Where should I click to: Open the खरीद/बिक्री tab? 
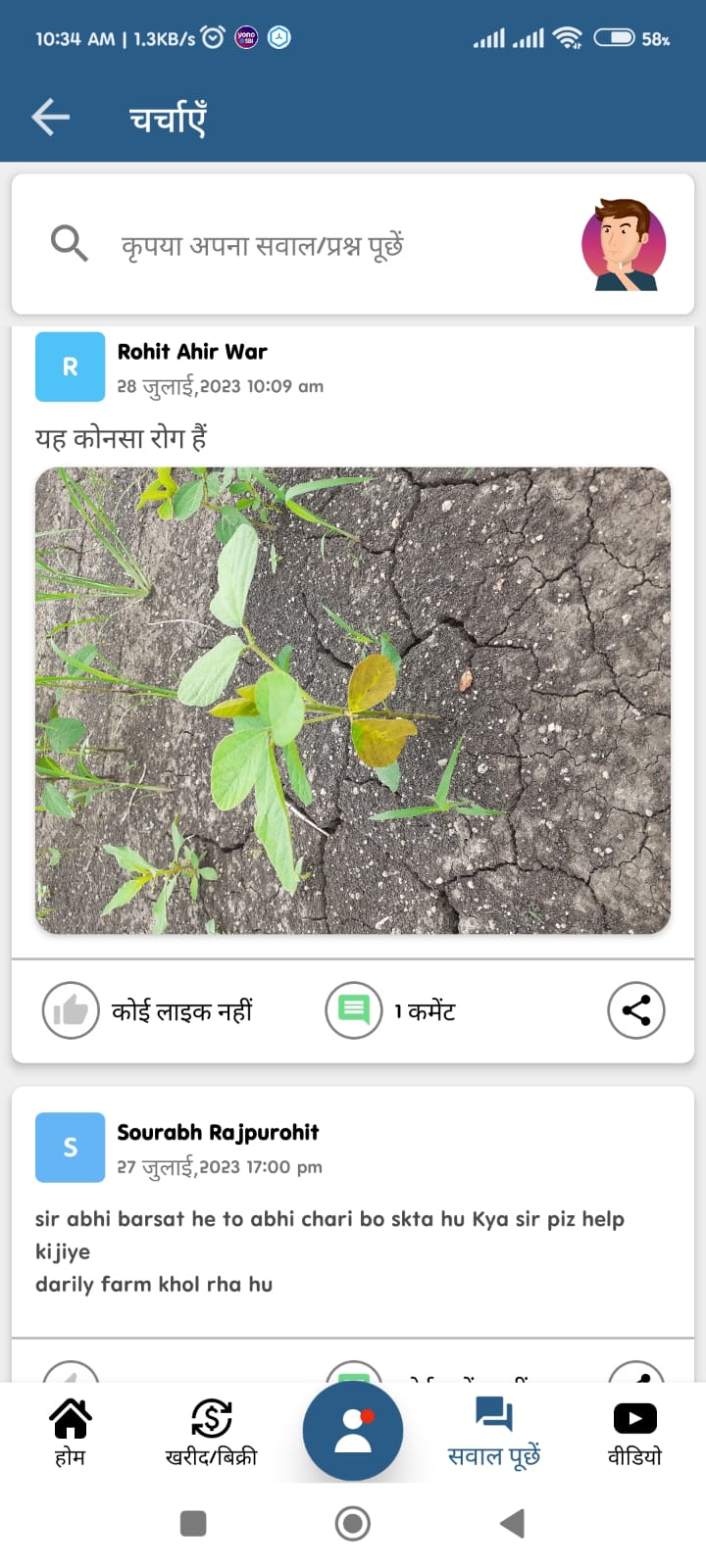tap(211, 1432)
